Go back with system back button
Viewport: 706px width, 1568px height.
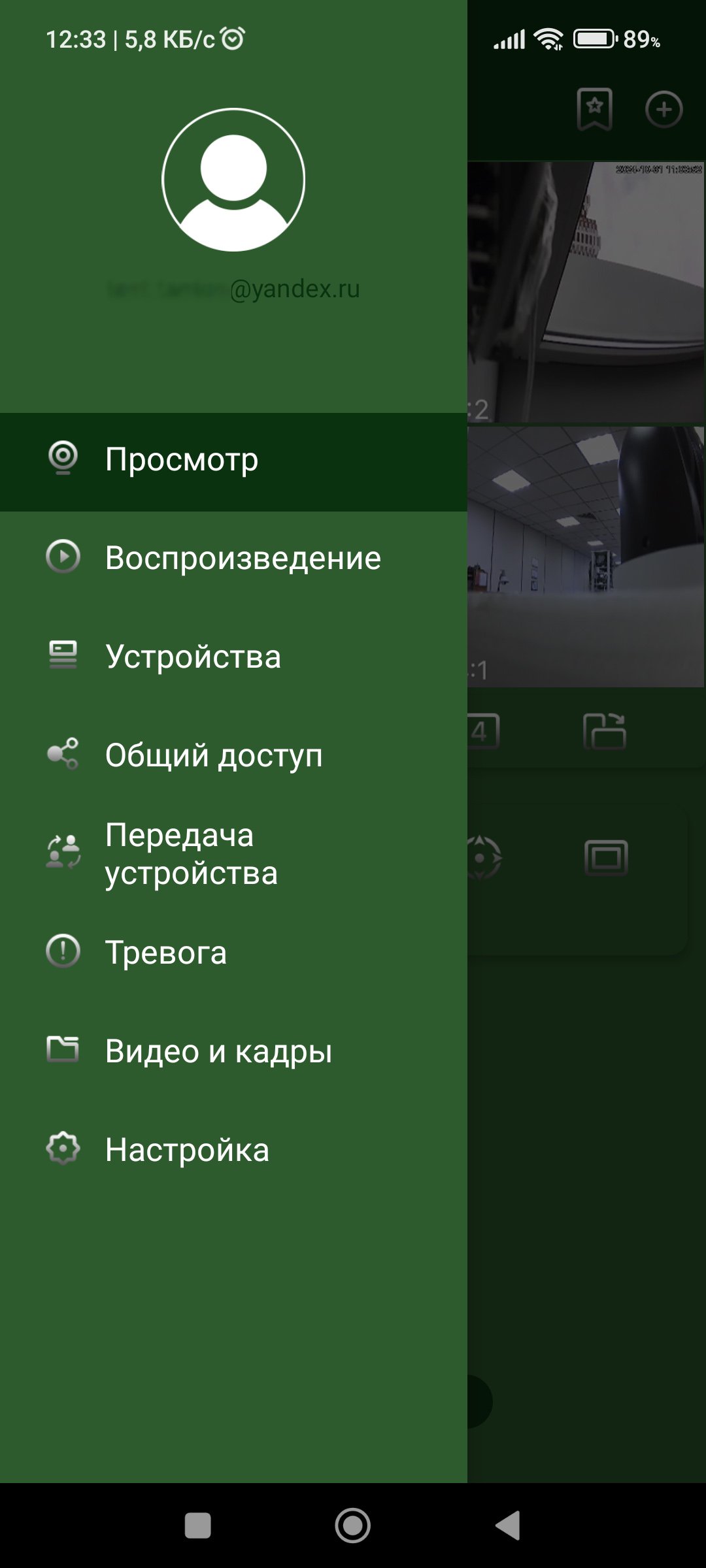point(509,1526)
